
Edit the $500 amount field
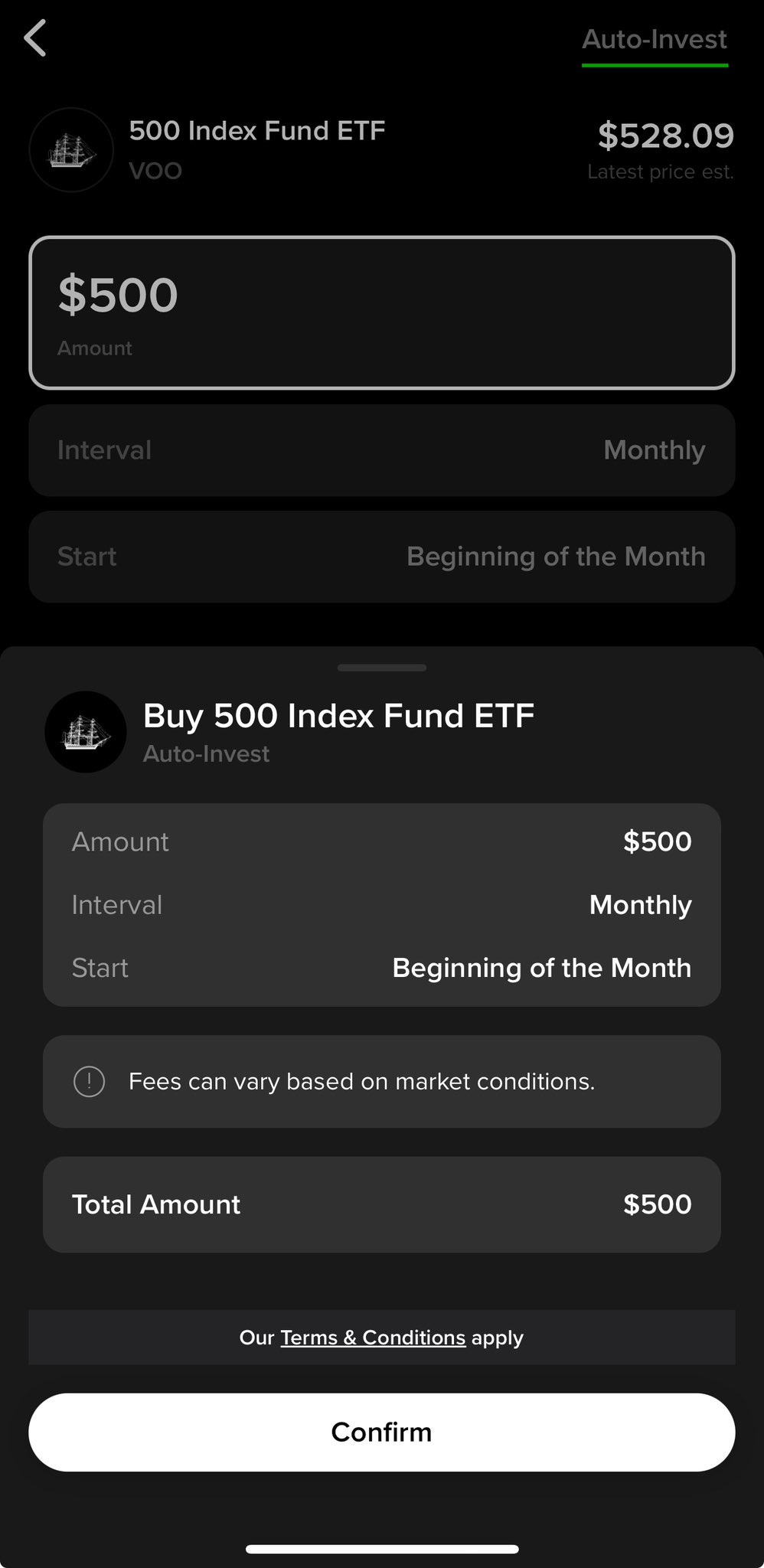tap(382, 312)
